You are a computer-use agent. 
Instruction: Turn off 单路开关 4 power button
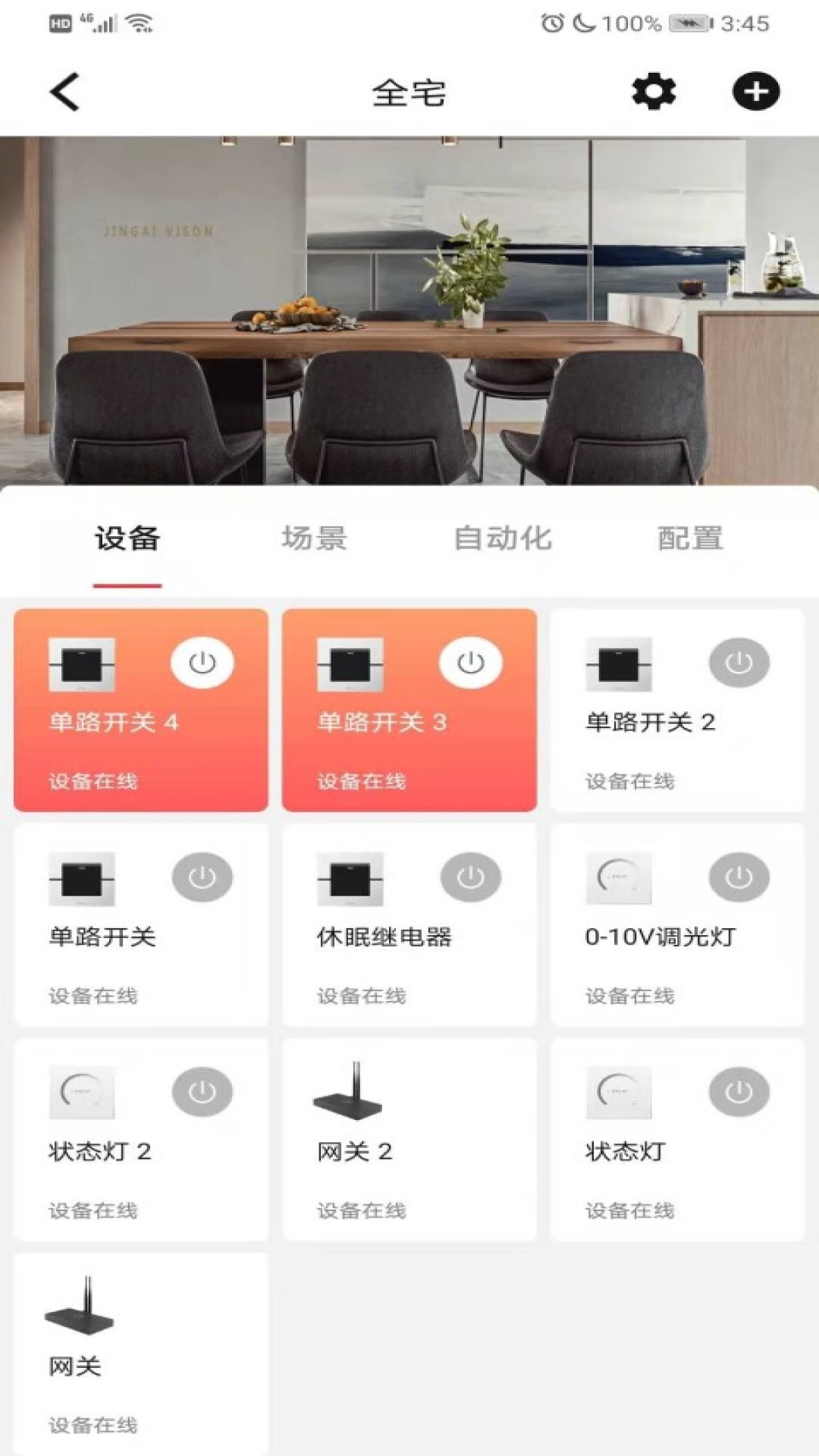202,663
